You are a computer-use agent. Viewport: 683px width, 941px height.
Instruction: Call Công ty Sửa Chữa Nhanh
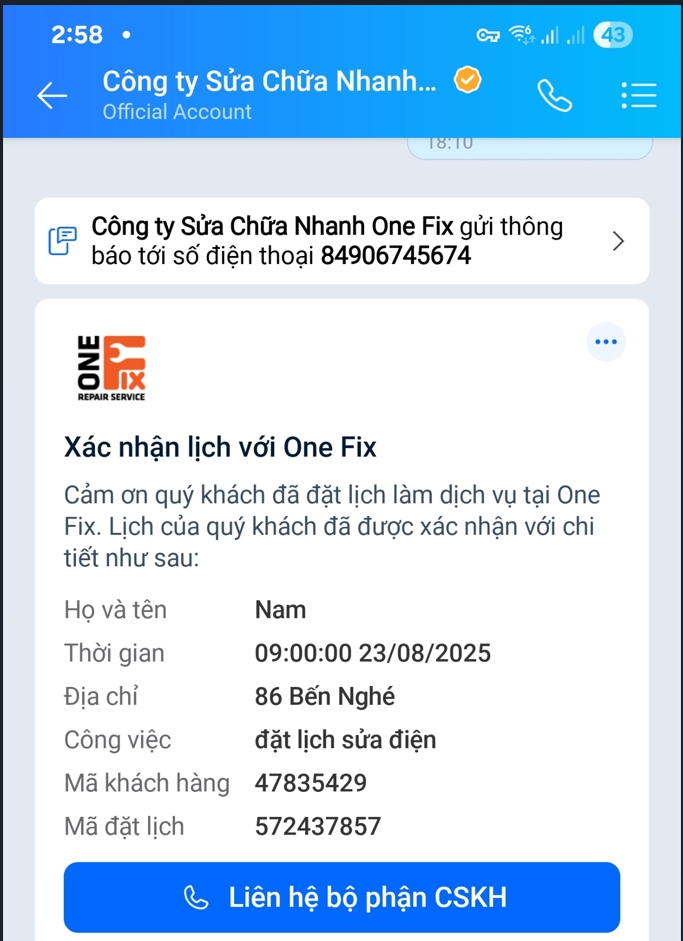point(554,95)
